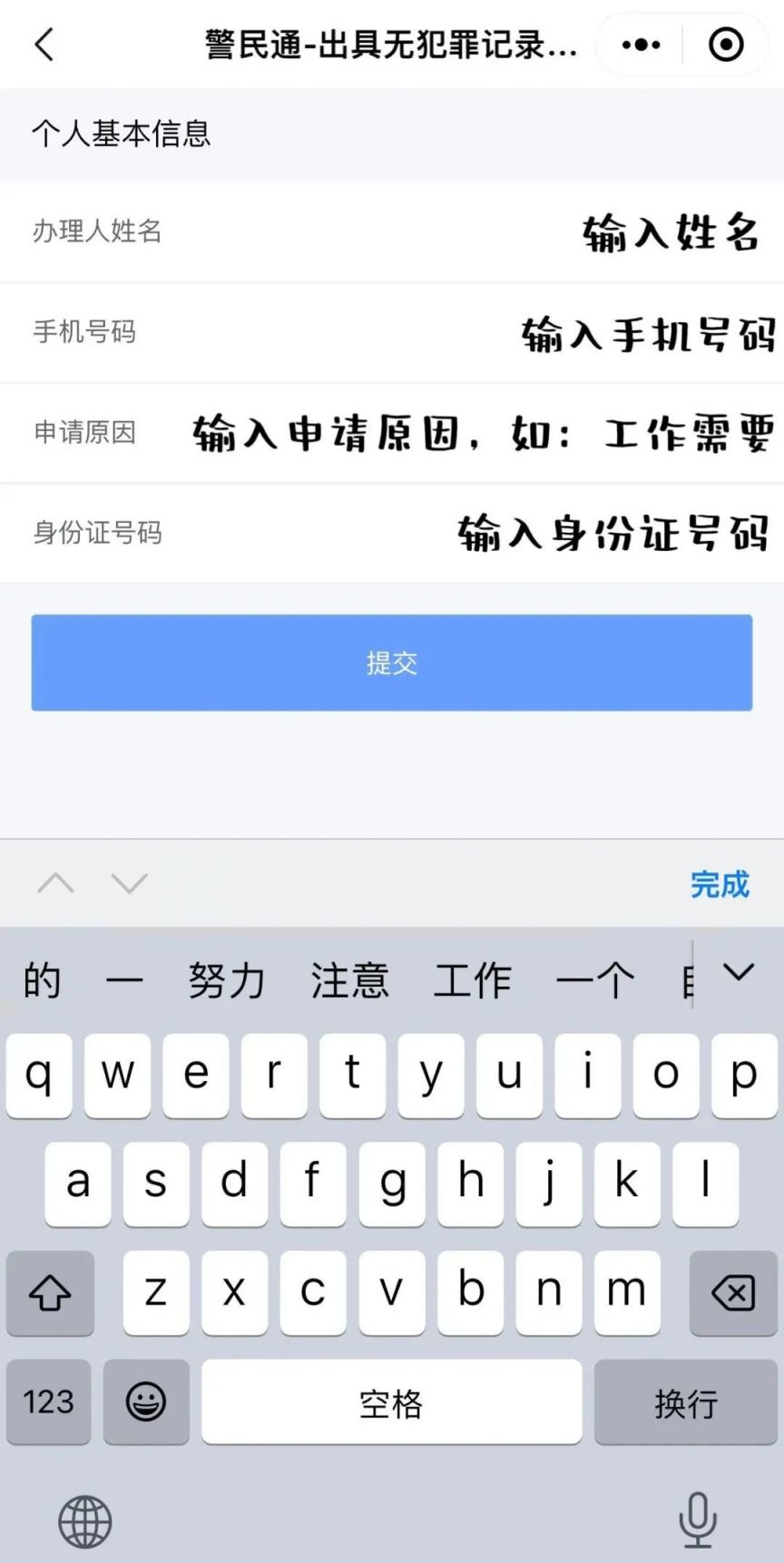The image size is (784, 1563).
Task: Switch keyboard to 123 numbers
Action: click(x=48, y=1401)
